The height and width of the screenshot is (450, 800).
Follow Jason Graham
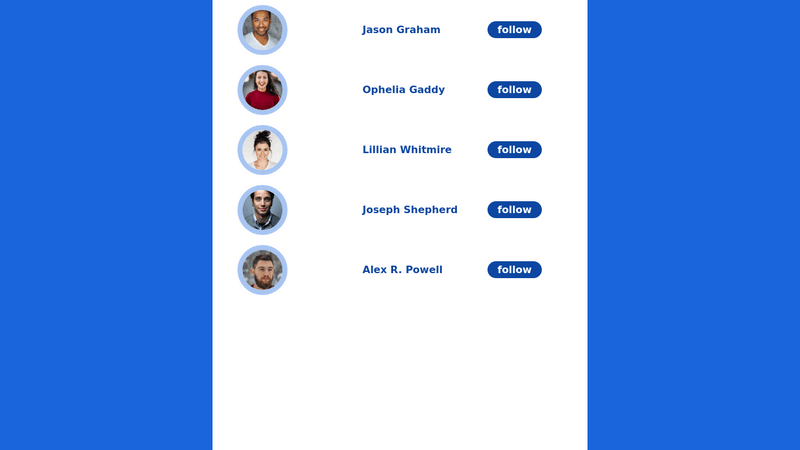click(x=514, y=30)
